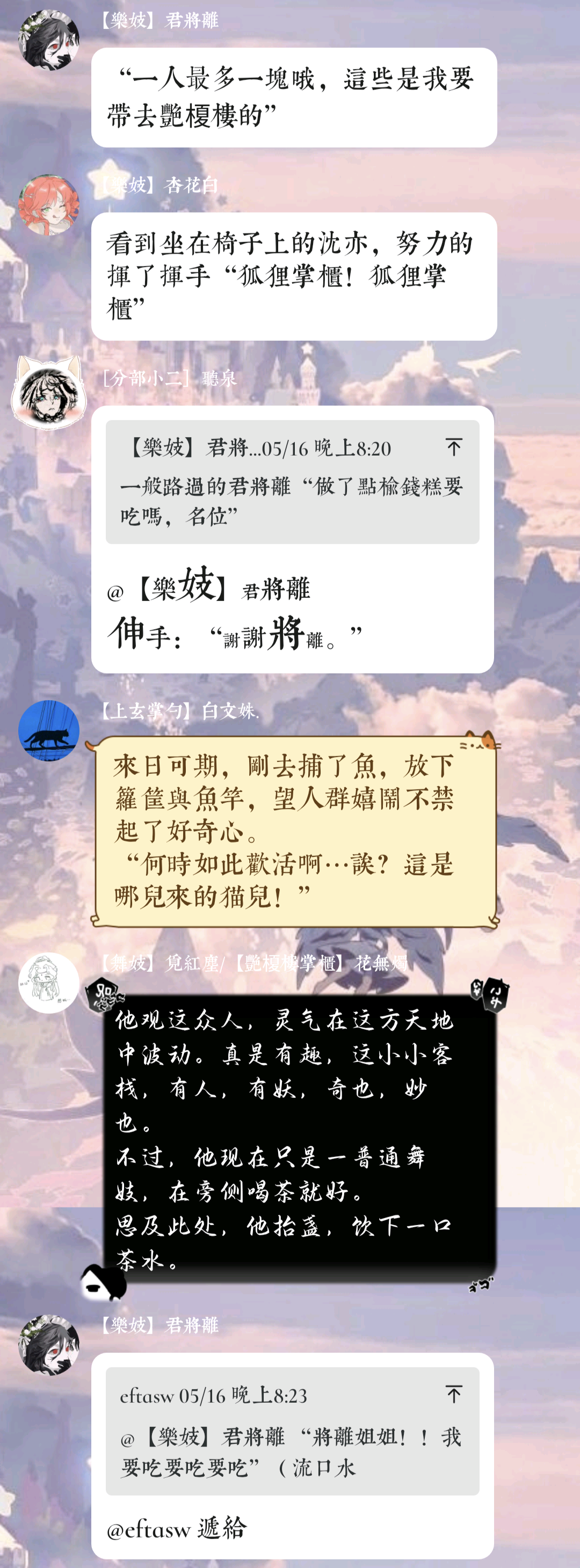The height and width of the screenshot is (1568, 580).
Task: Open the @eftasw mention
Action: 149,1530
